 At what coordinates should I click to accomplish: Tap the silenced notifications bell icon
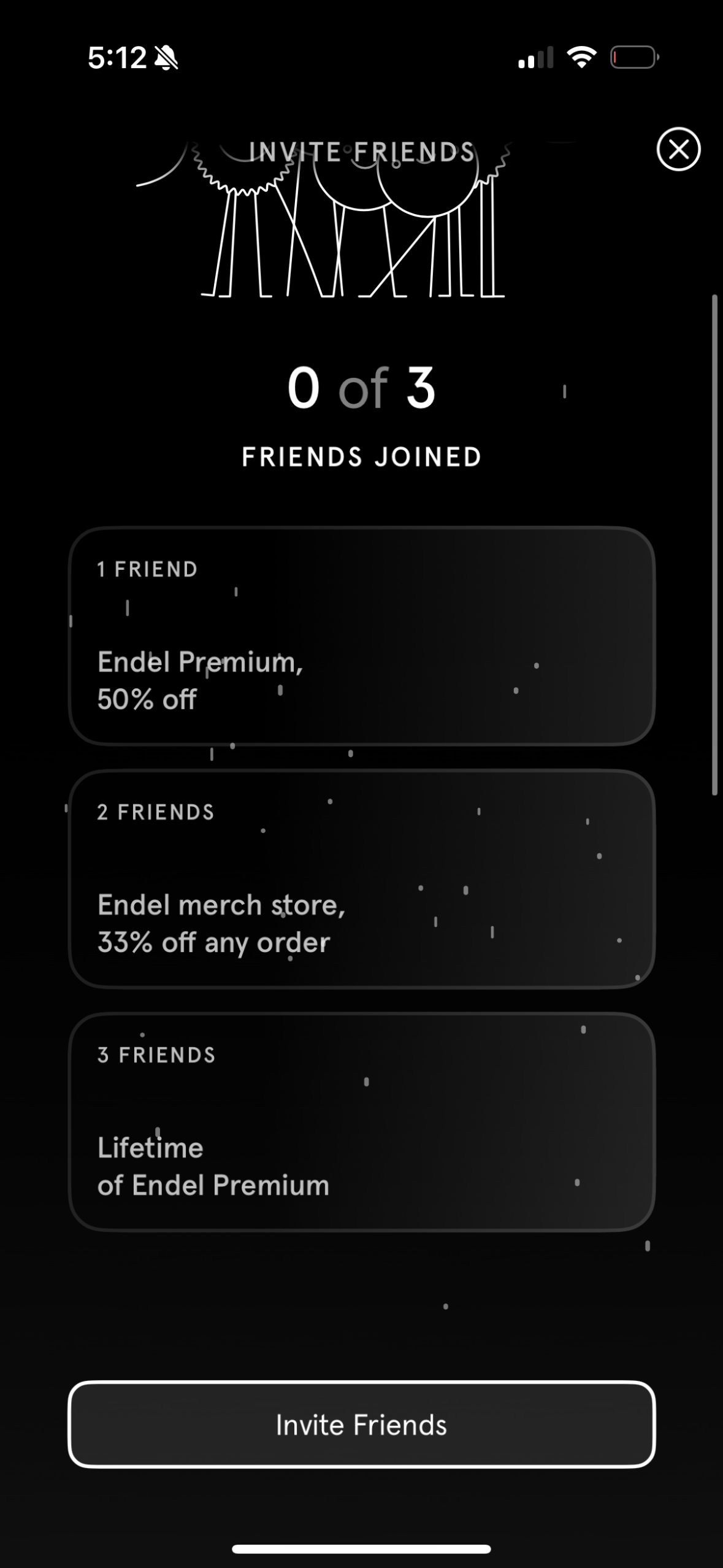[167, 58]
